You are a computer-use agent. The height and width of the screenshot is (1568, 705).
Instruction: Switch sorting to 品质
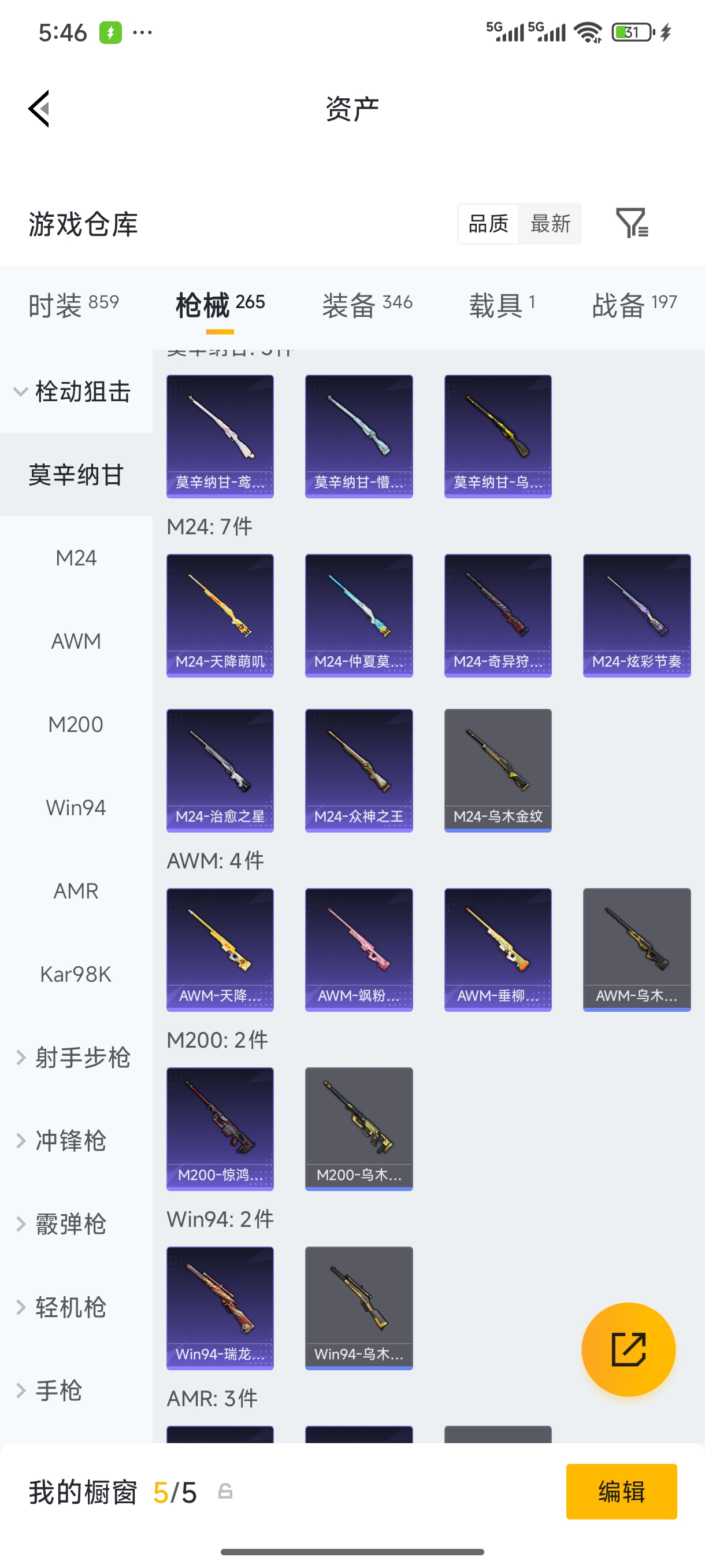click(x=487, y=223)
